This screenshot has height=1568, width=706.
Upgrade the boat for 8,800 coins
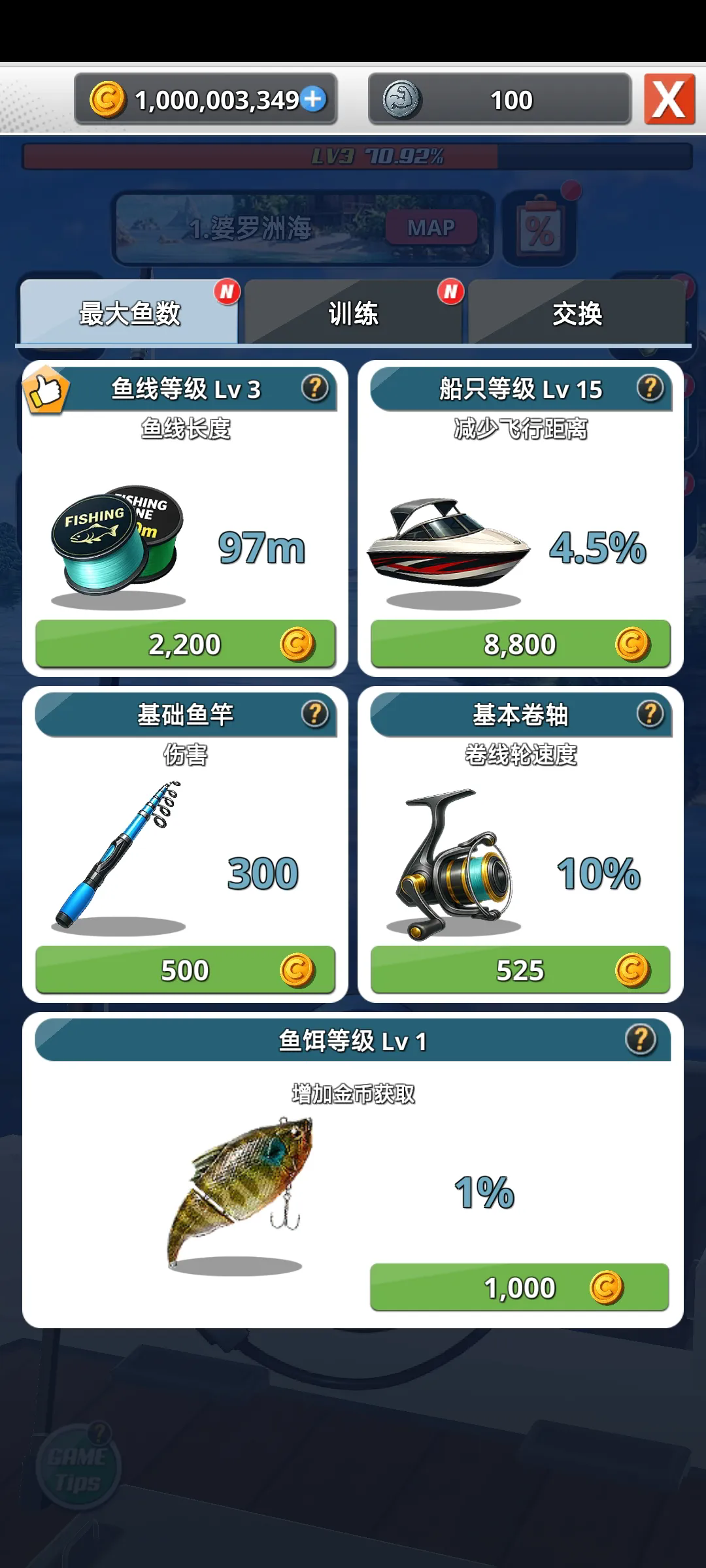(520, 644)
